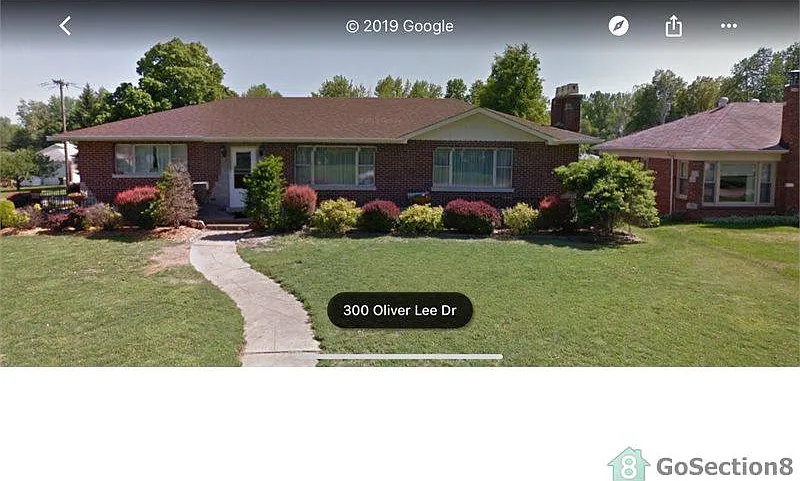
Task: Share this Street View location
Action: (x=674, y=26)
